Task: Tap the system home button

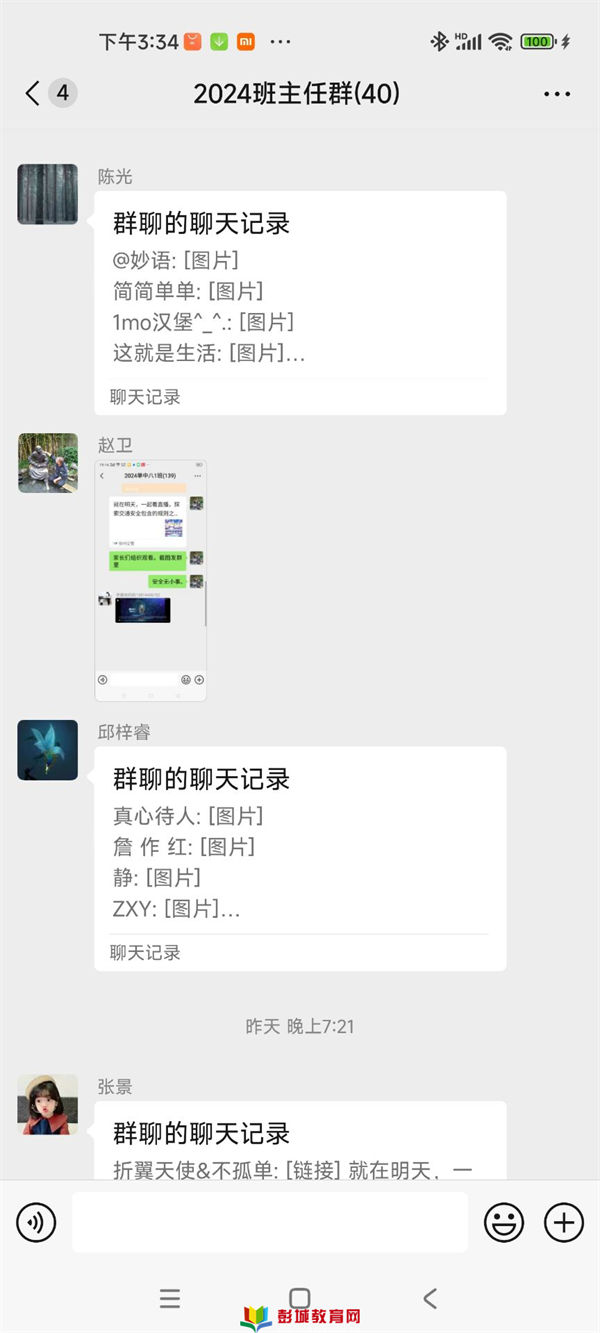Action: [299, 1298]
